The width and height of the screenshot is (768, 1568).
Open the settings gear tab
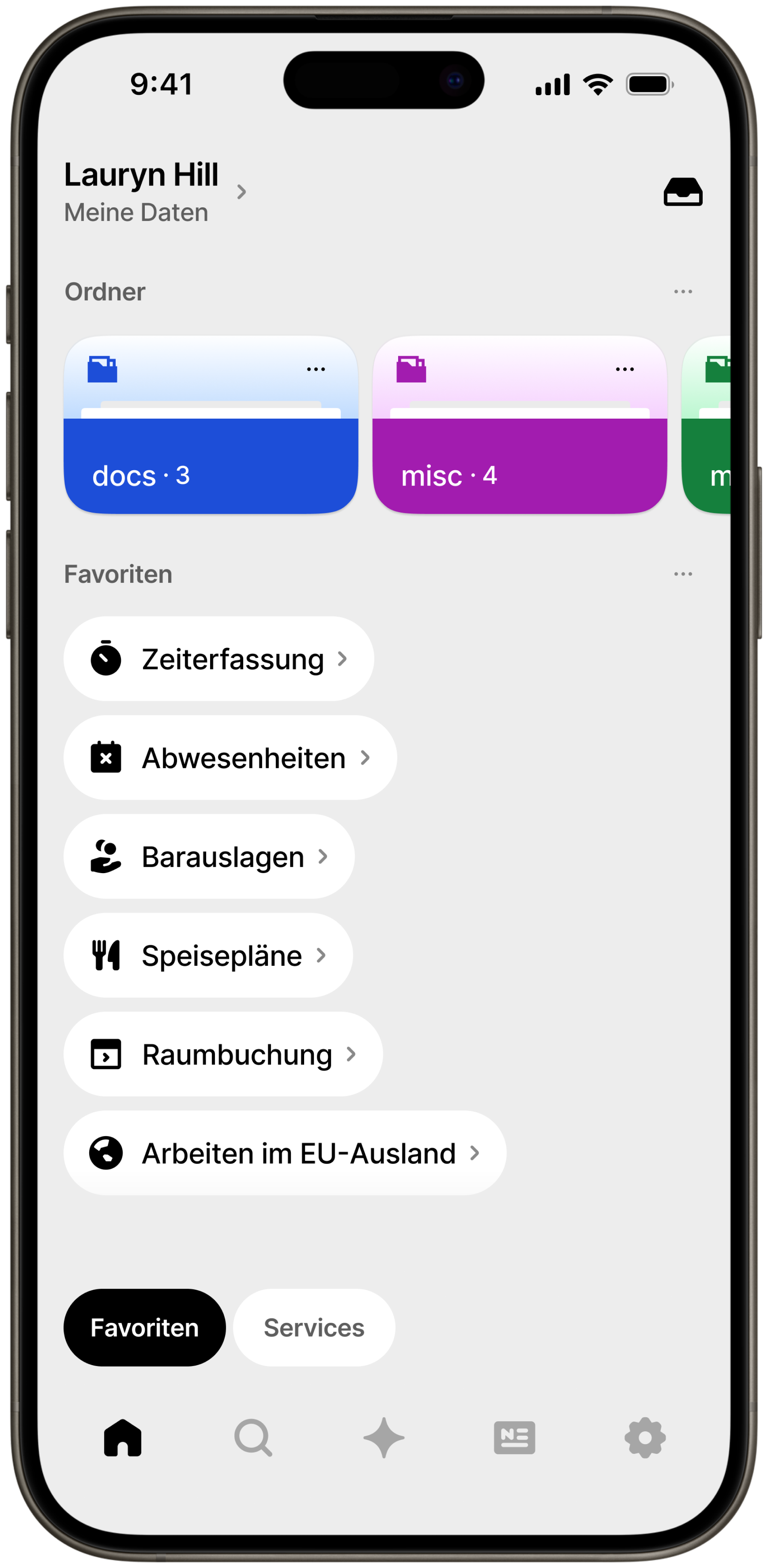coord(645,1438)
